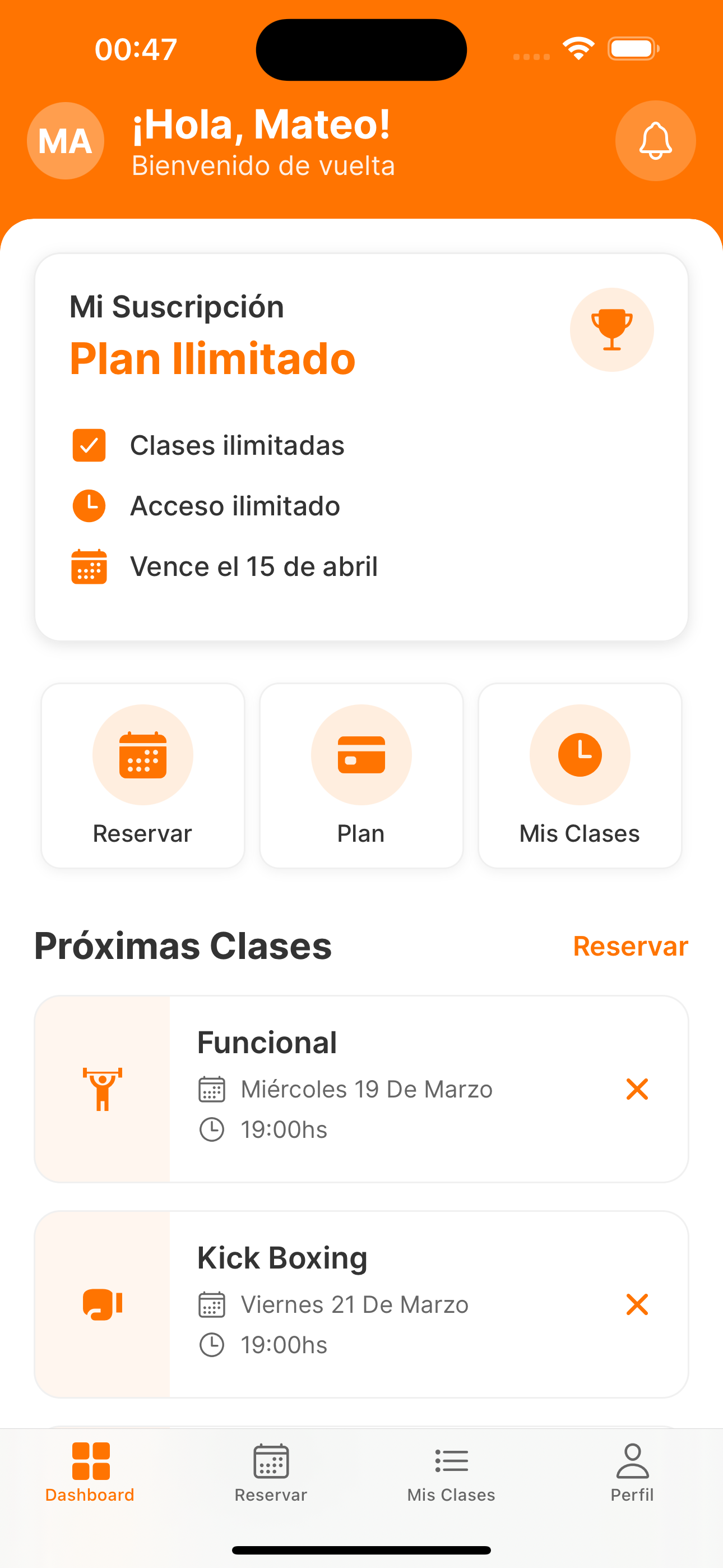Tap the weightlifter icon on the Funcional class
Image resolution: width=723 pixels, height=1568 pixels.
pyautogui.click(x=103, y=1089)
